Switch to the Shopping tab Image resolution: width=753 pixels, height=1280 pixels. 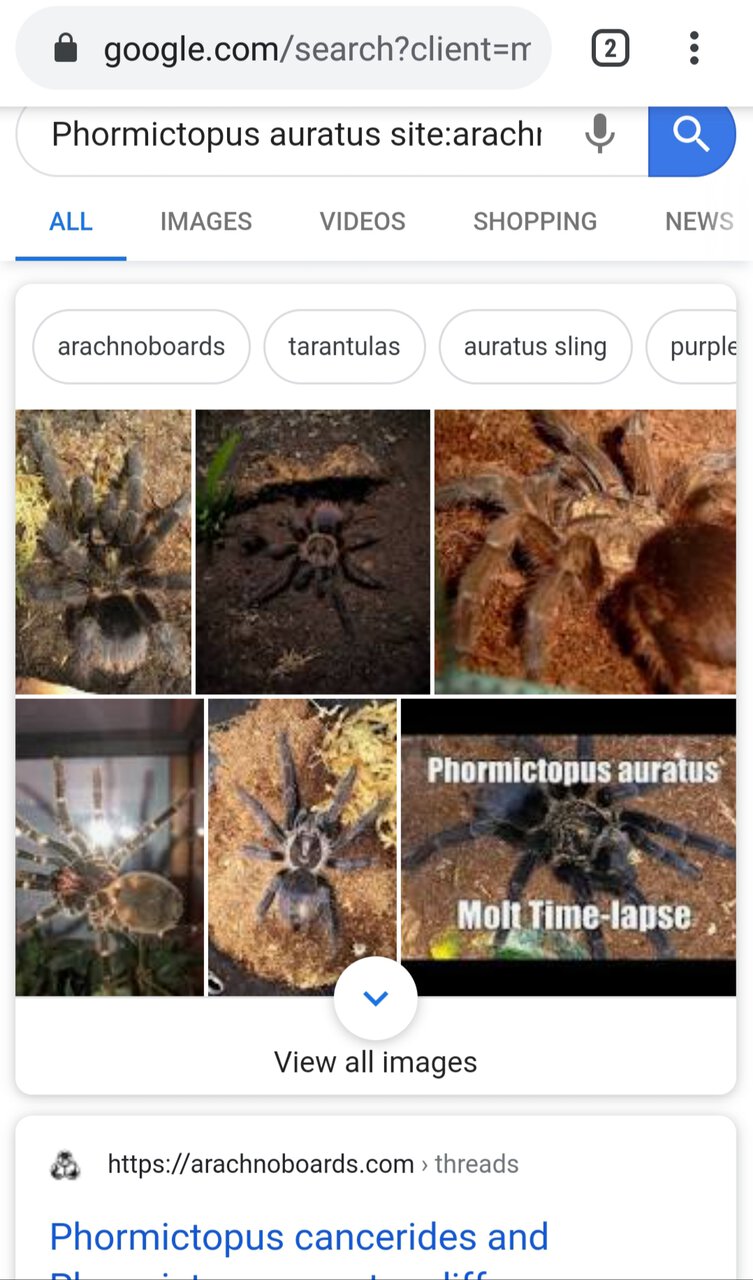coord(535,221)
